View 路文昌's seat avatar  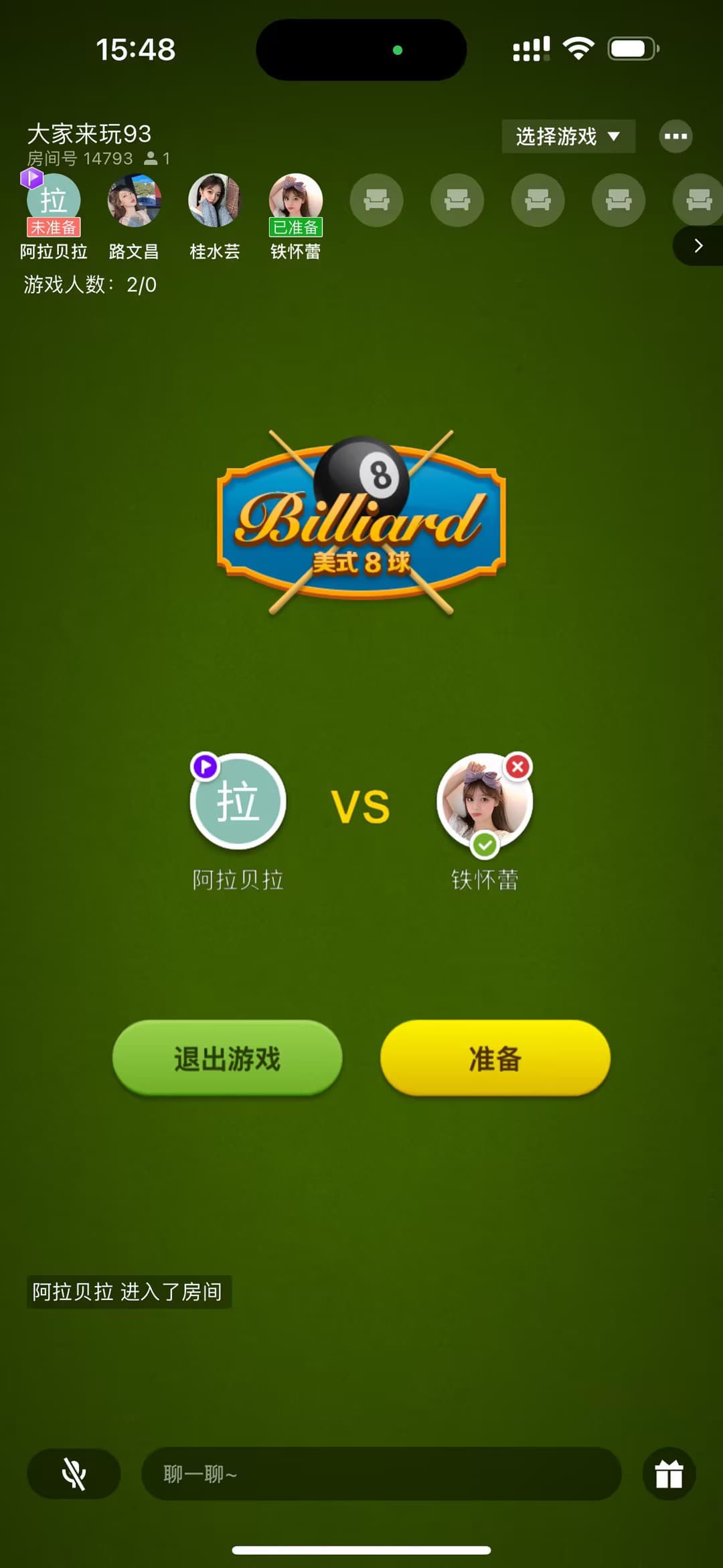(x=134, y=200)
